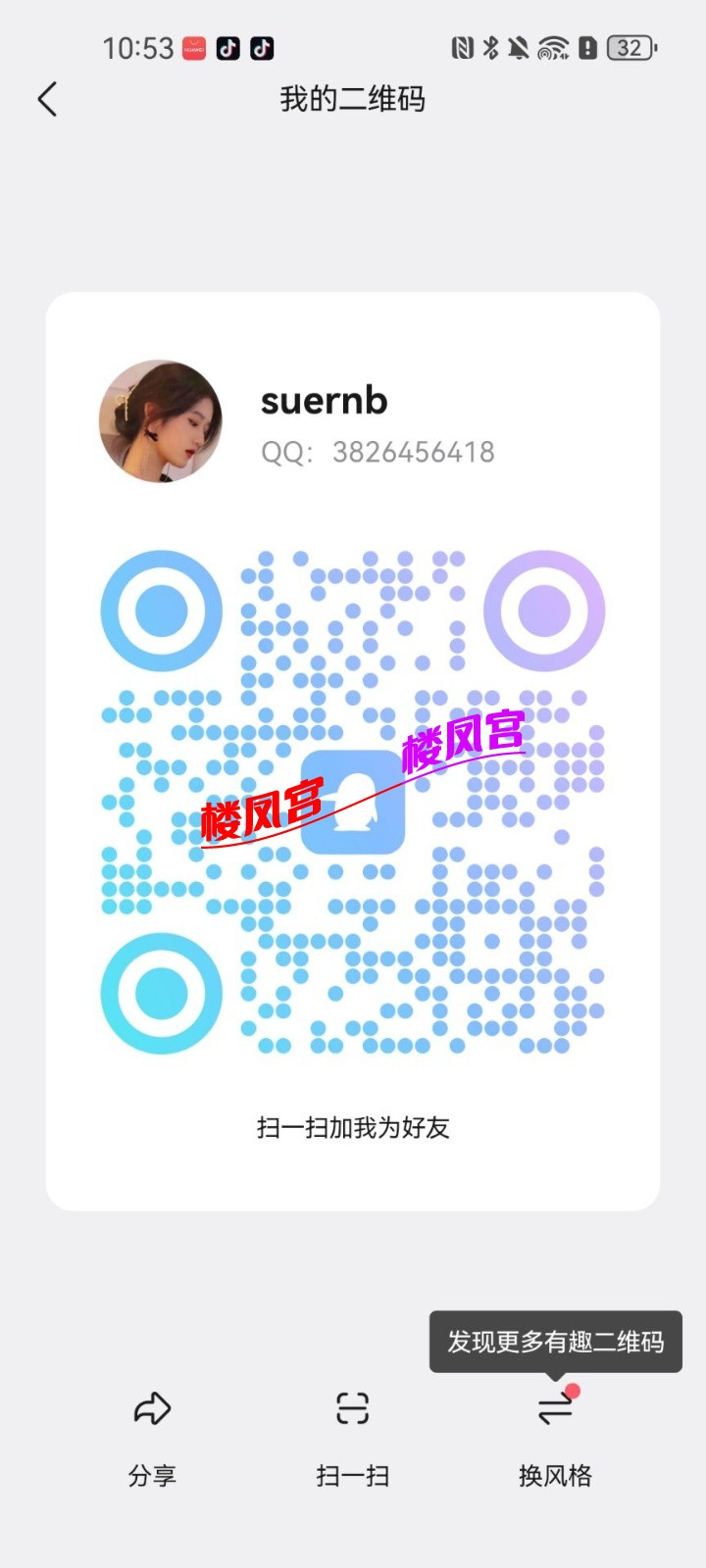Open the user avatar photo
This screenshot has height=1568, width=706.
point(161,421)
